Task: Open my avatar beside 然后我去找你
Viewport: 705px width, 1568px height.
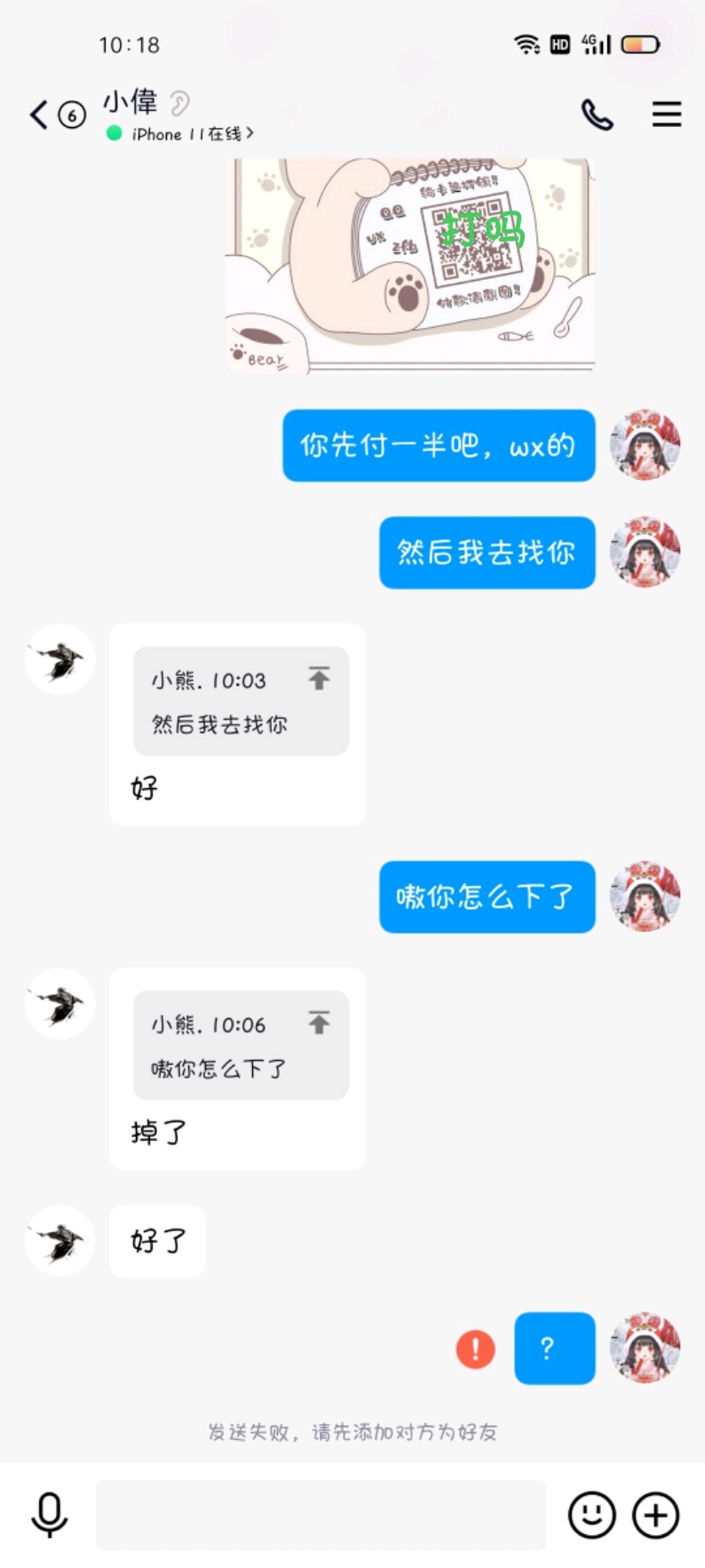Action: tap(645, 552)
